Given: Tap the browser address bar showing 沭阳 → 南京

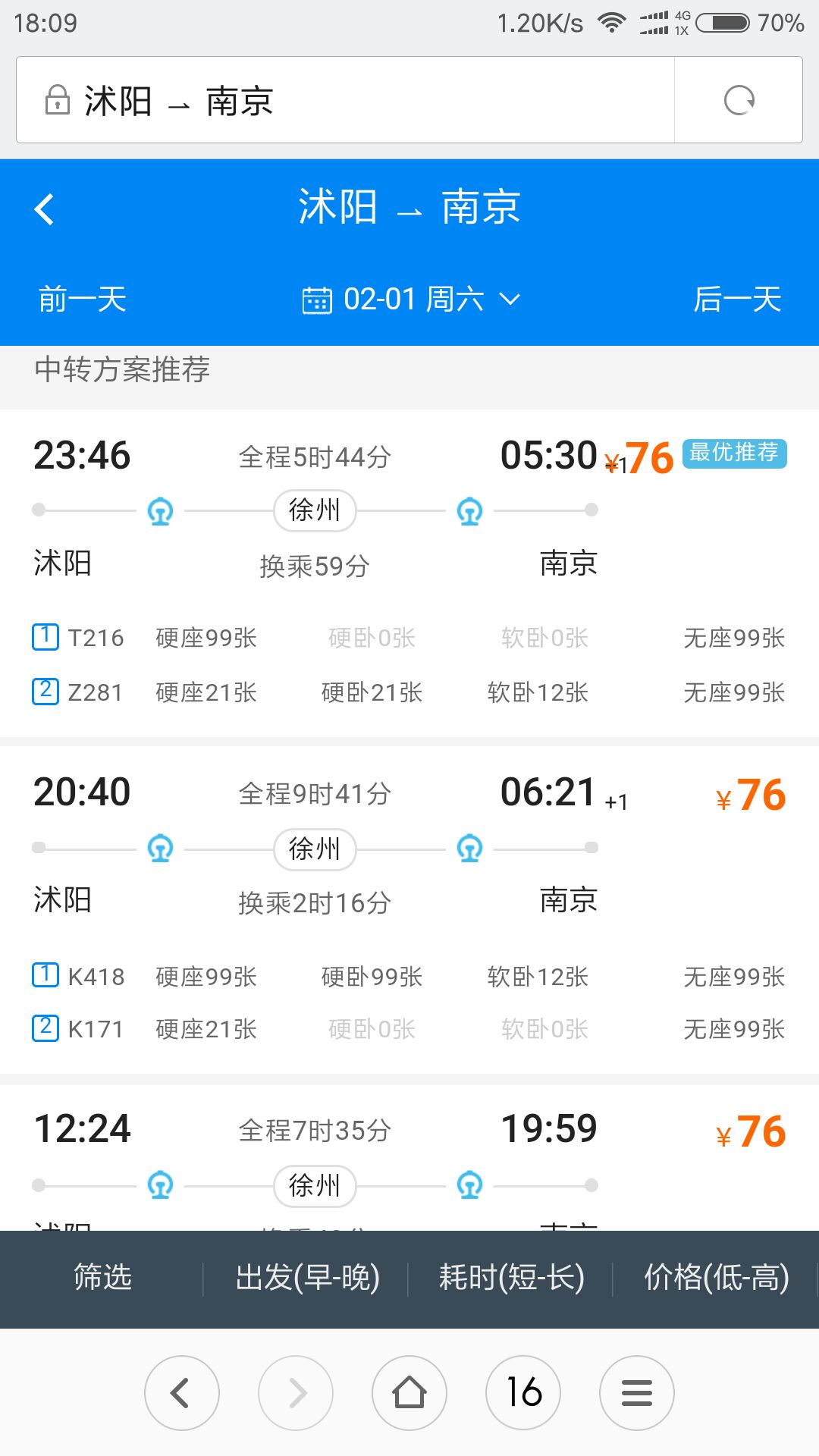Looking at the screenshot, I should pyautogui.click(x=345, y=100).
